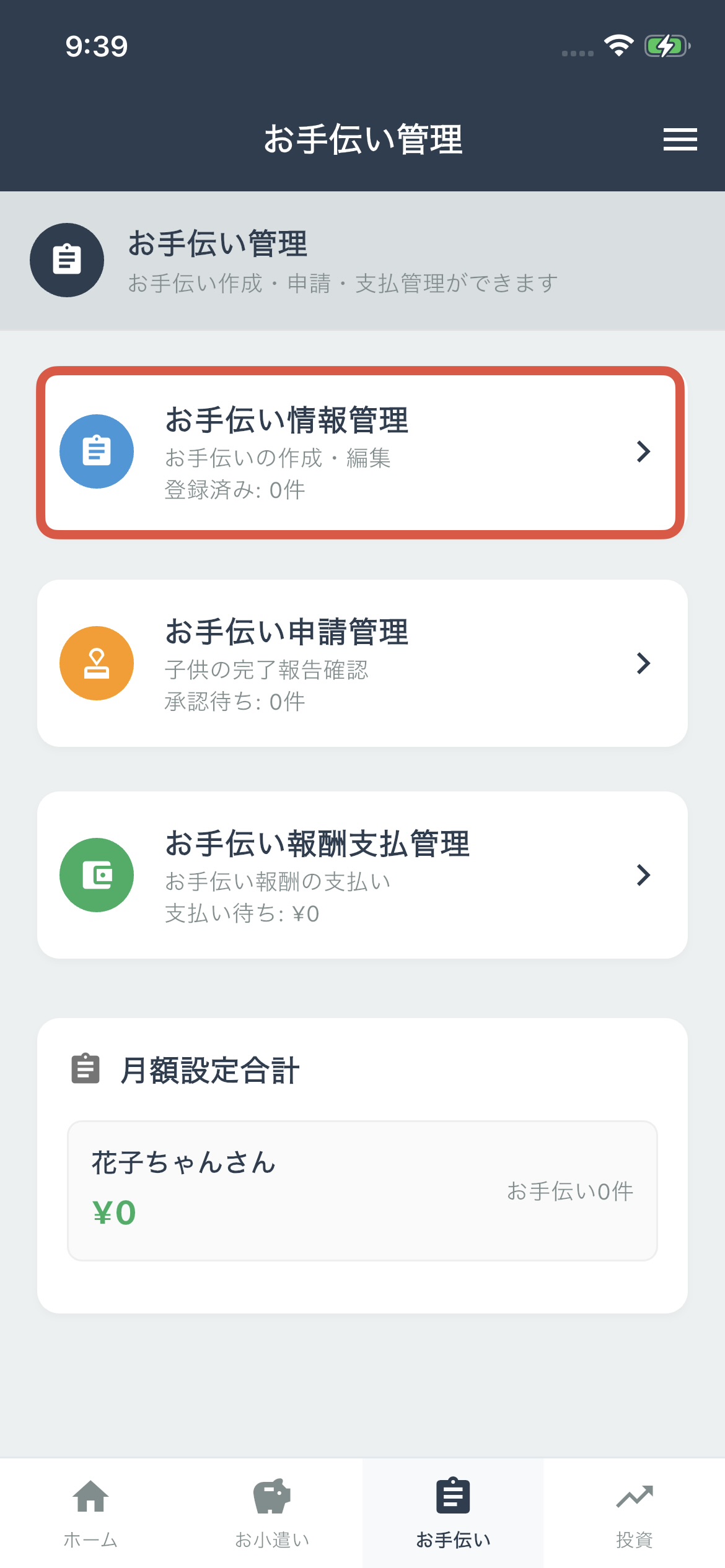This screenshot has height=1568, width=725.
Task: Open the blue clipboard icon for お手伝い情報管理
Action: (96, 451)
